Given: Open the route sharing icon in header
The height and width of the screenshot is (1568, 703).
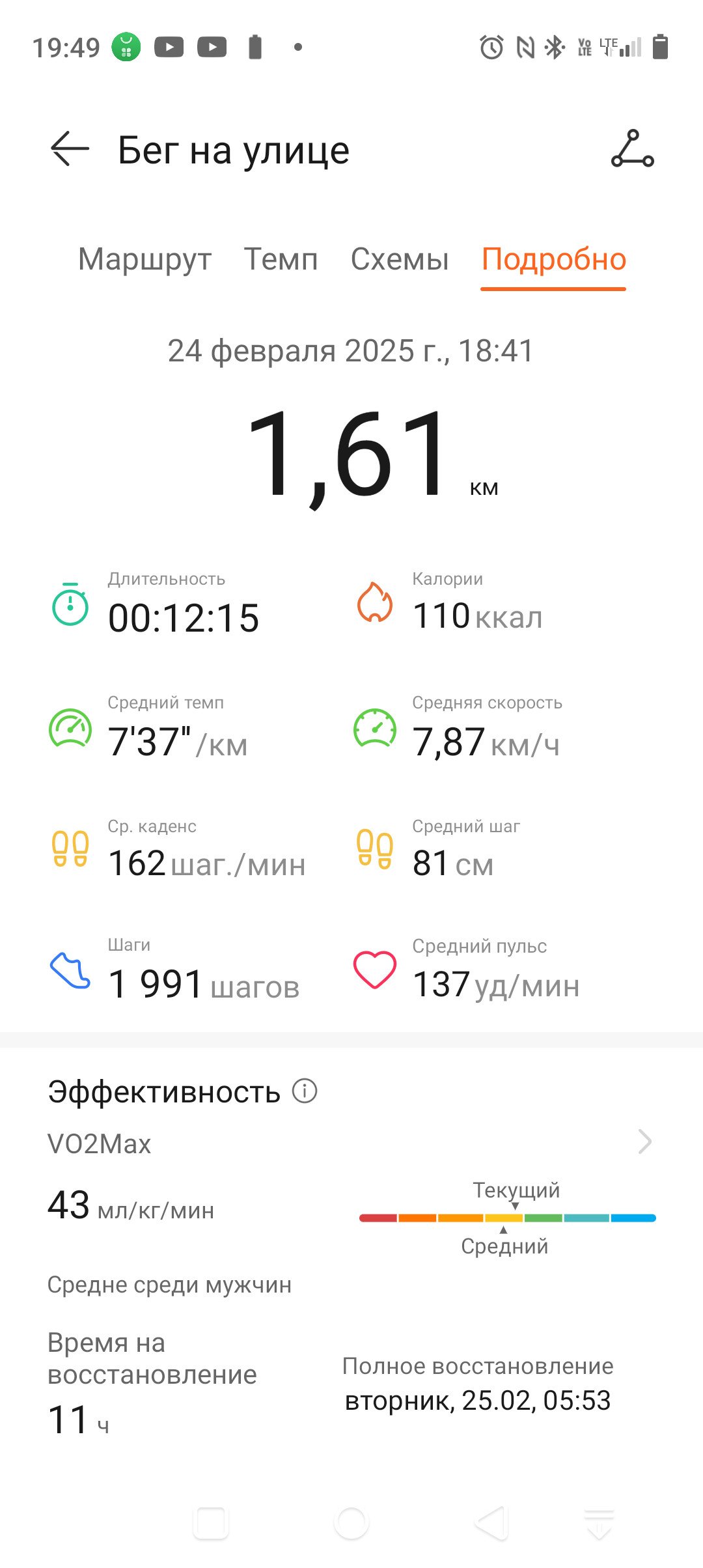Looking at the screenshot, I should 632,149.
